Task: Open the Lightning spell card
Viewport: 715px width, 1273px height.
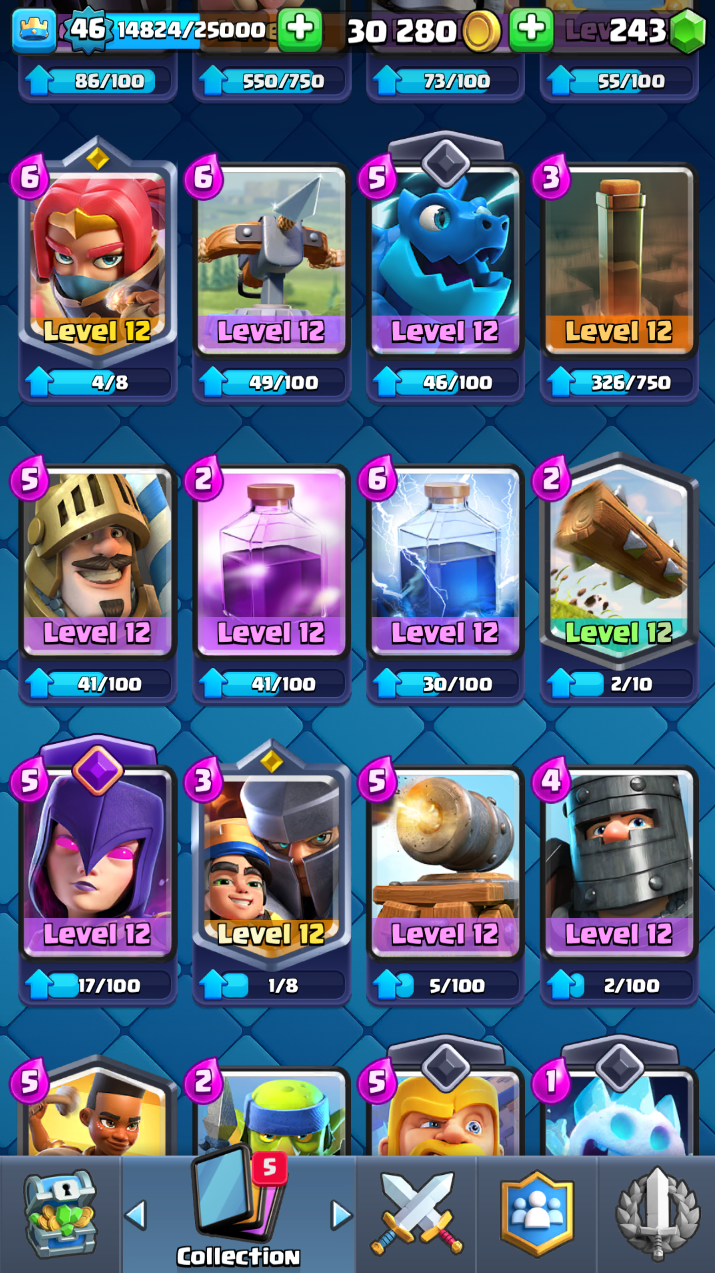Action: pyautogui.click(x=445, y=565)
